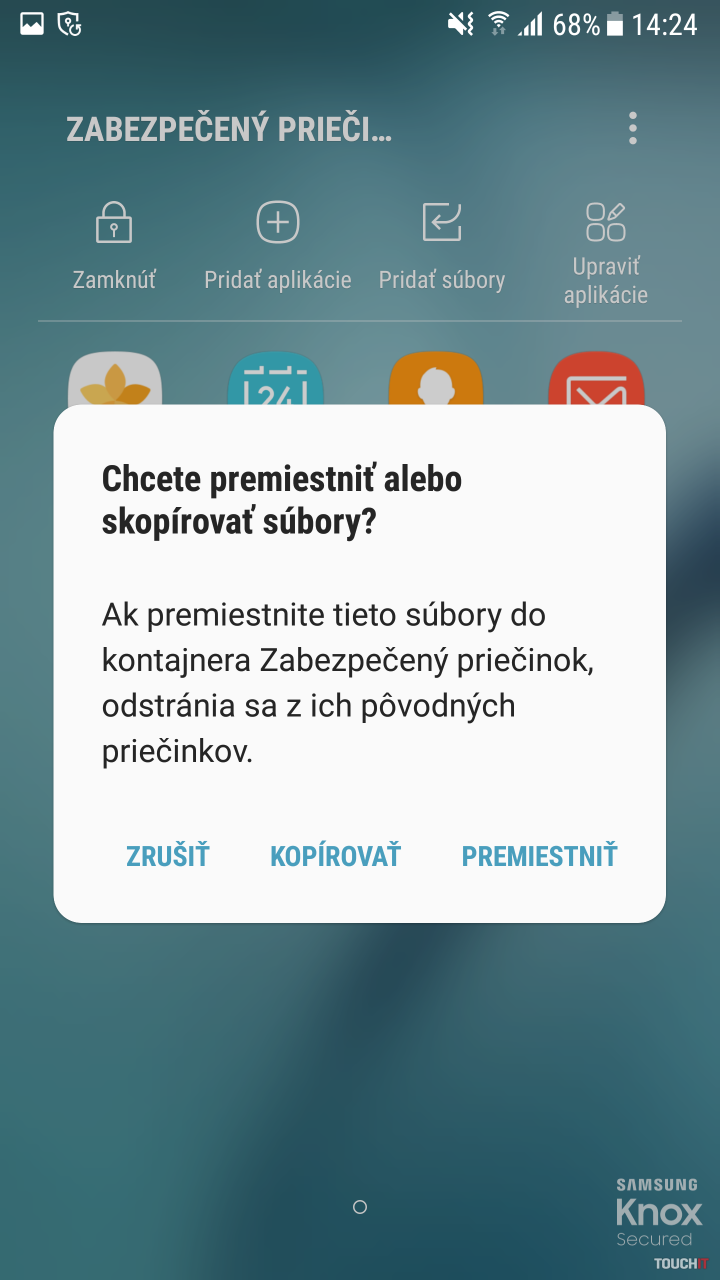Open the three-dot overflow menu
The image size is (720, 1280).
tap(632, 129)
